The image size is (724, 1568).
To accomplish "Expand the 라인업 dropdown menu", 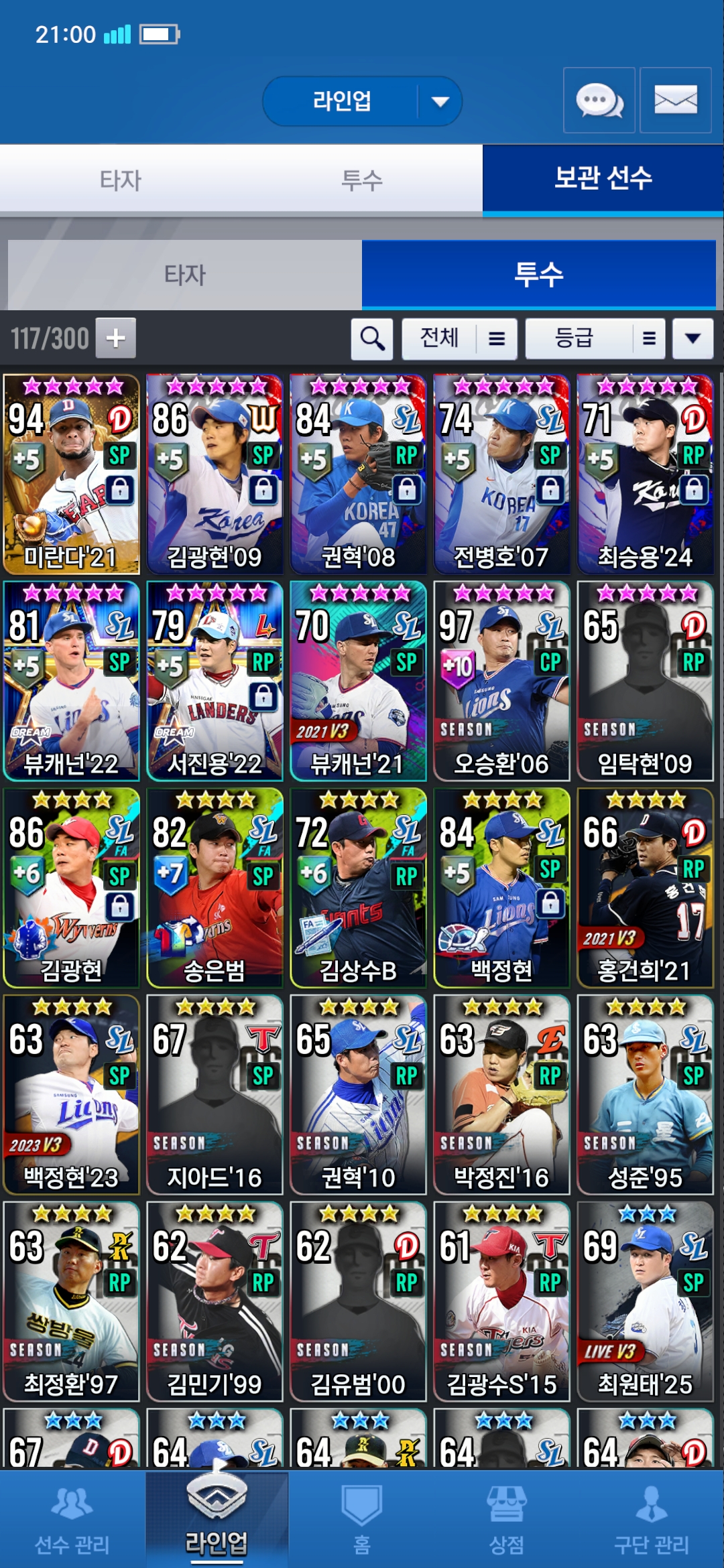I will [440, 102].
